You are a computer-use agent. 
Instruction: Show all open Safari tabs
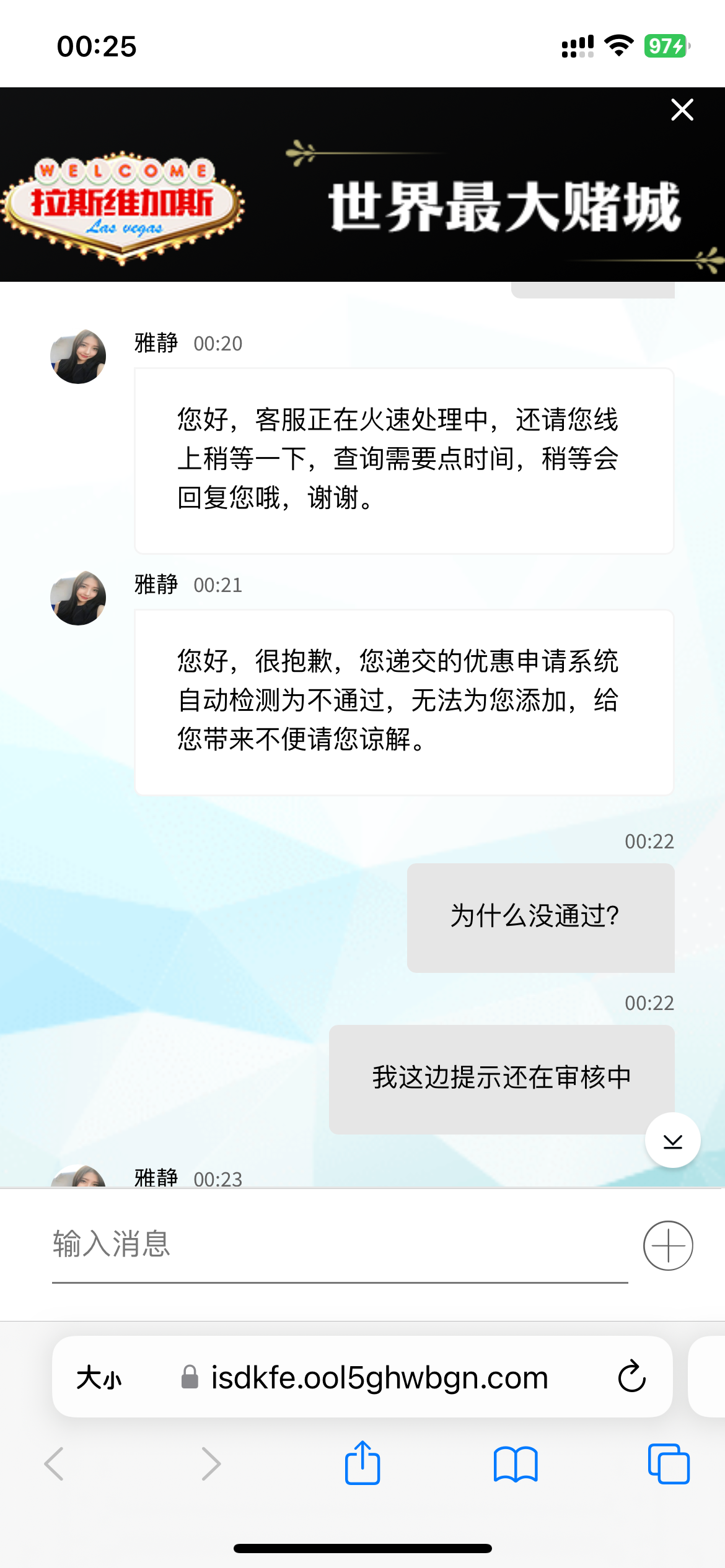click(x=668, y=1464)
